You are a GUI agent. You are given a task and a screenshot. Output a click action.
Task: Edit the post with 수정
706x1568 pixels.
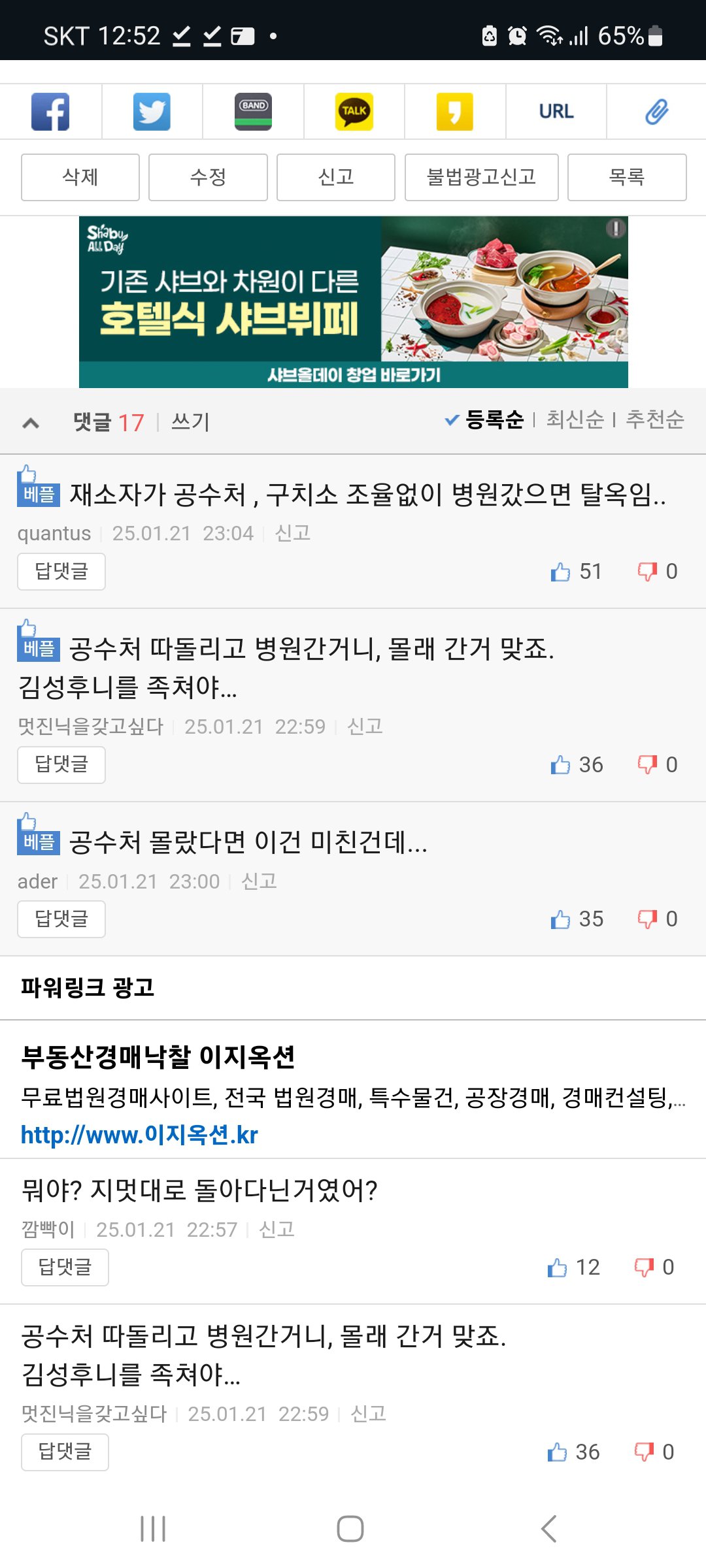[x=208, y=177]
